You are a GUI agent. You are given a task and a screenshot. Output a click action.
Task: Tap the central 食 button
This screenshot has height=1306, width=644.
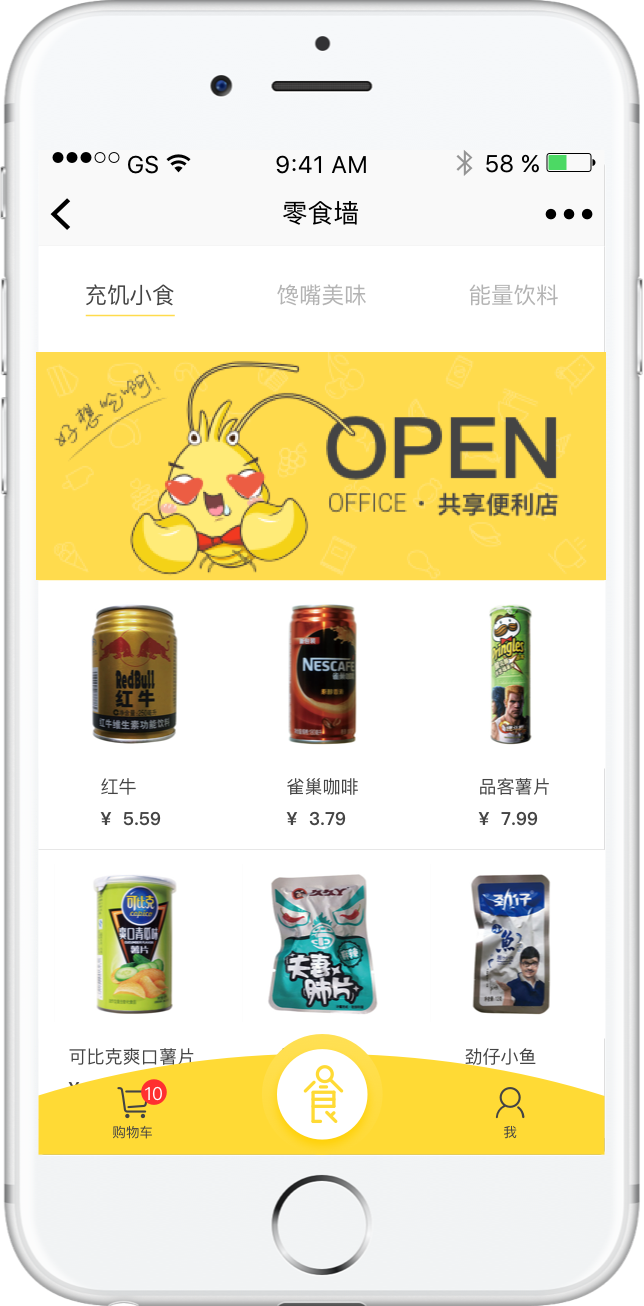click(x=322, y=1094)
